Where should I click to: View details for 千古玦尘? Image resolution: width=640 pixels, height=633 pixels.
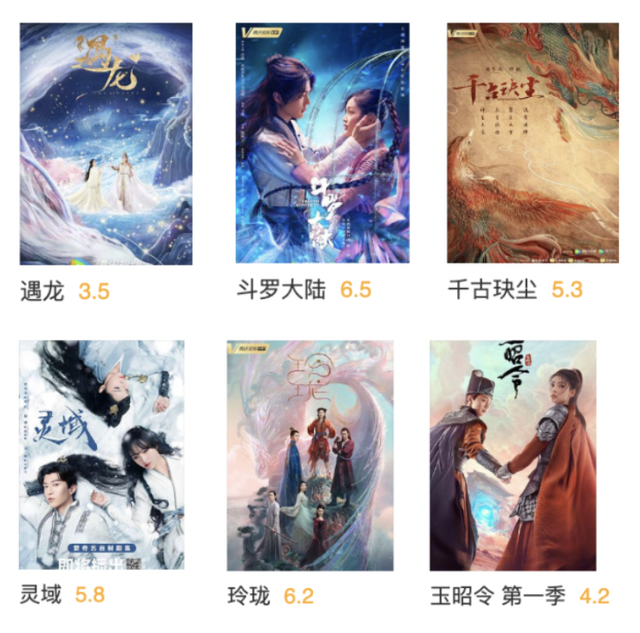coord(534,143)
